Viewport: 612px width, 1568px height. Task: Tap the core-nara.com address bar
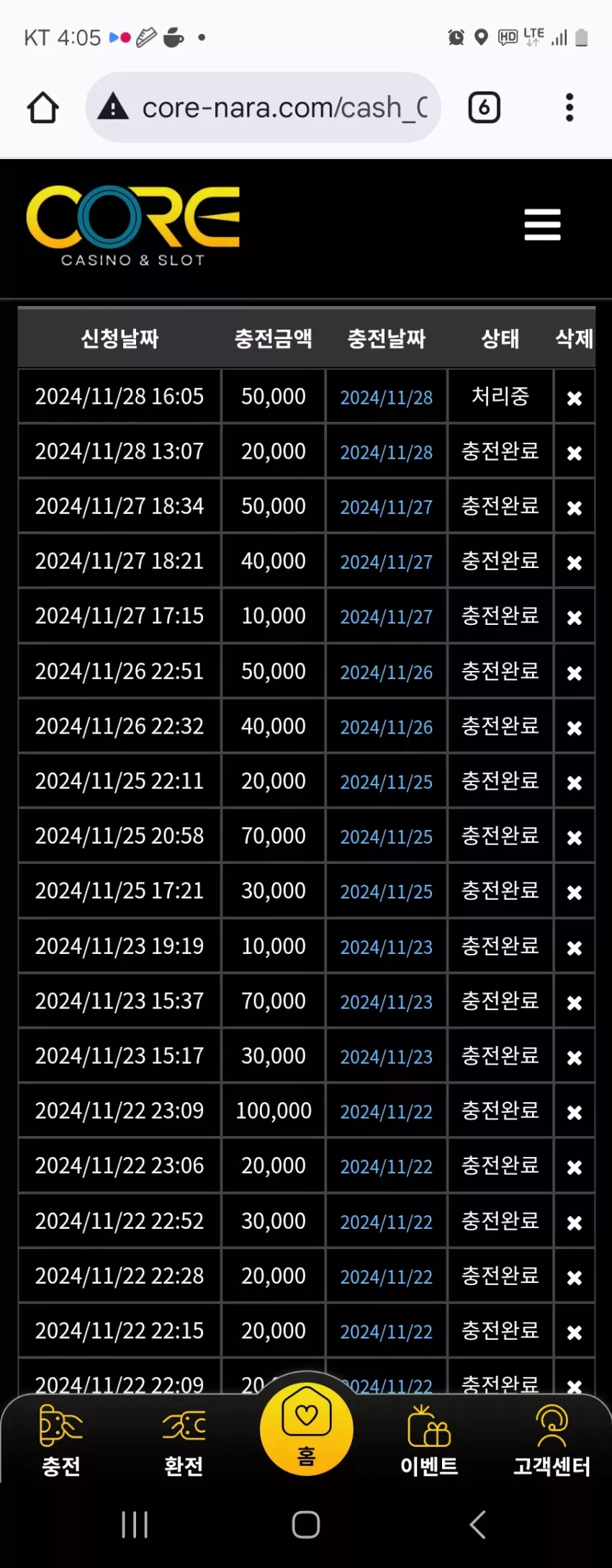point(263,108)
